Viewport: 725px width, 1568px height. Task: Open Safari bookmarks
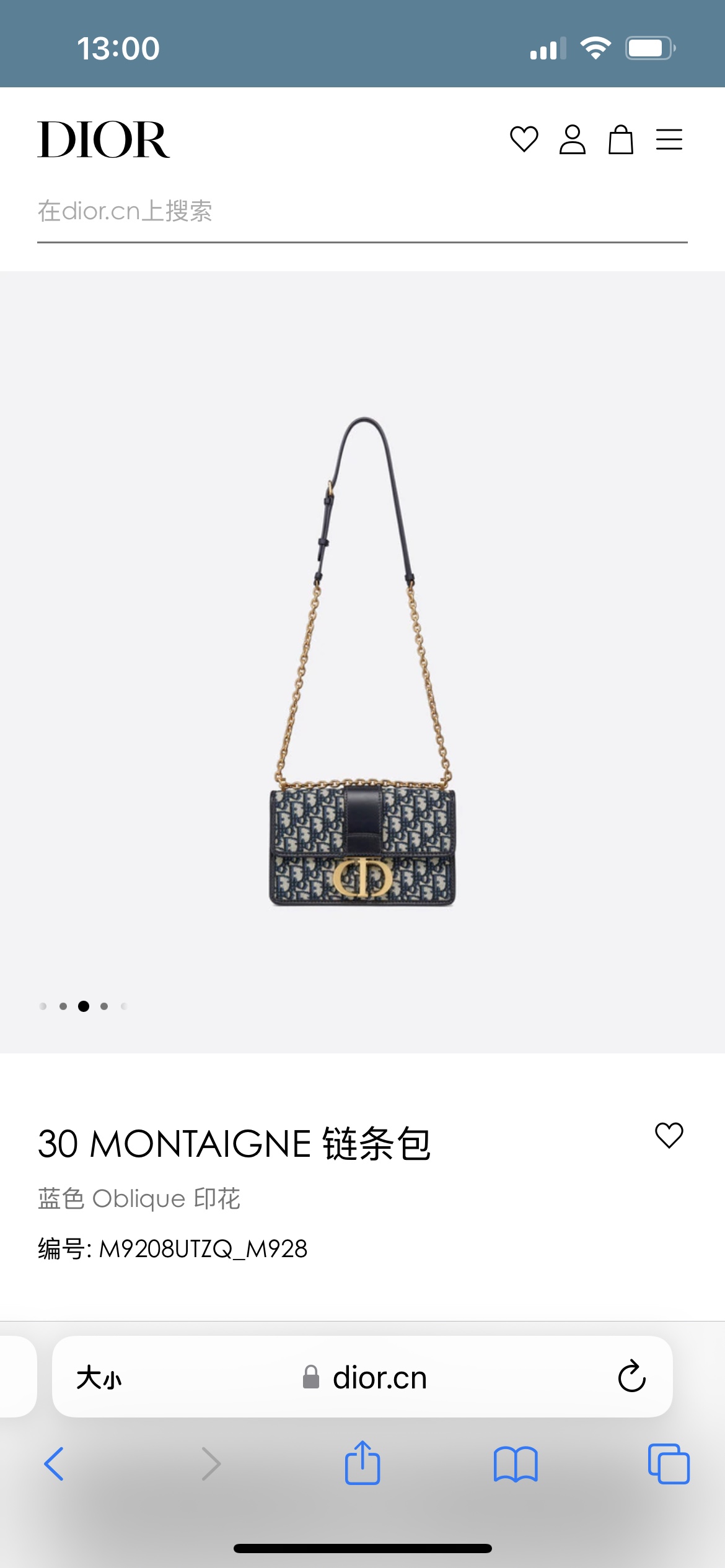point(516,1464)
